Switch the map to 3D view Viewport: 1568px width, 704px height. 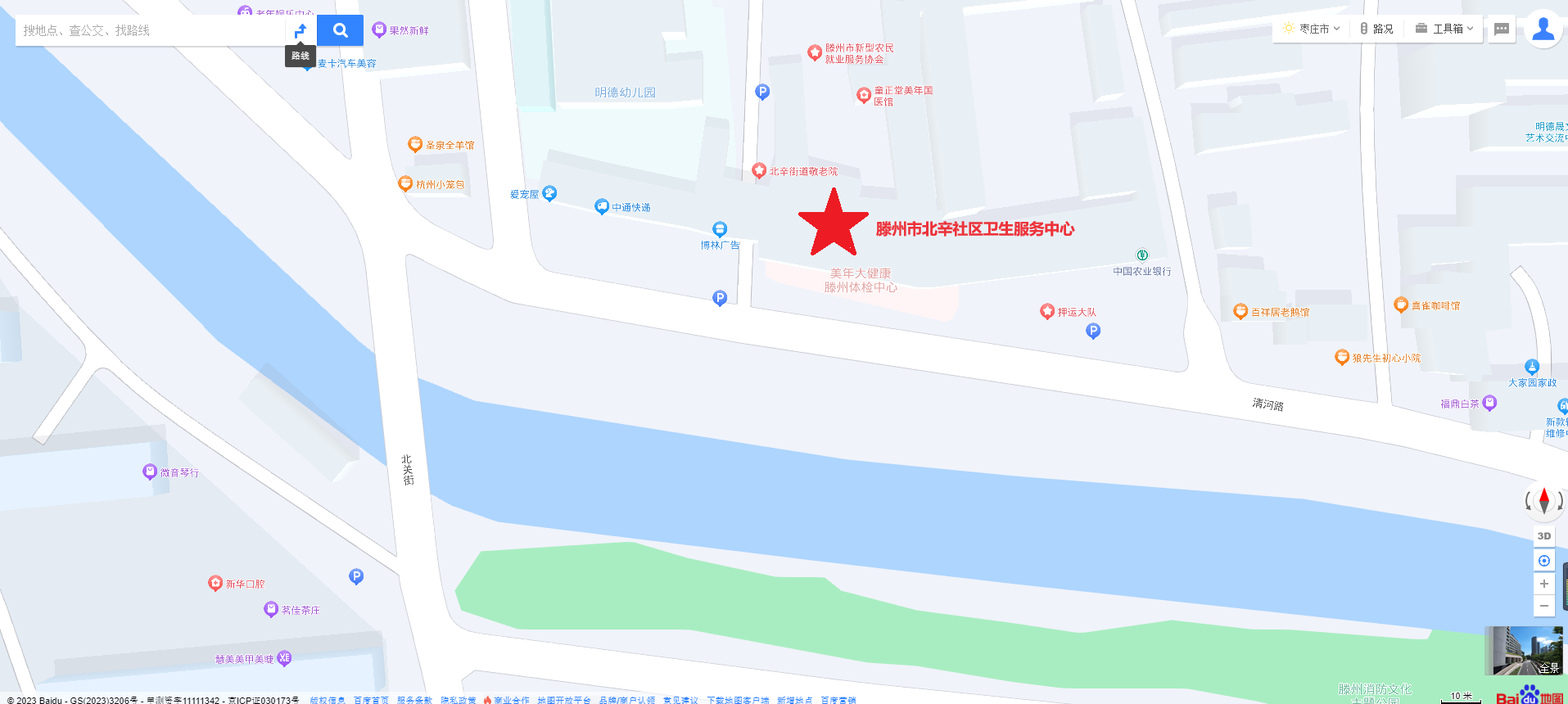(1543, 536)
